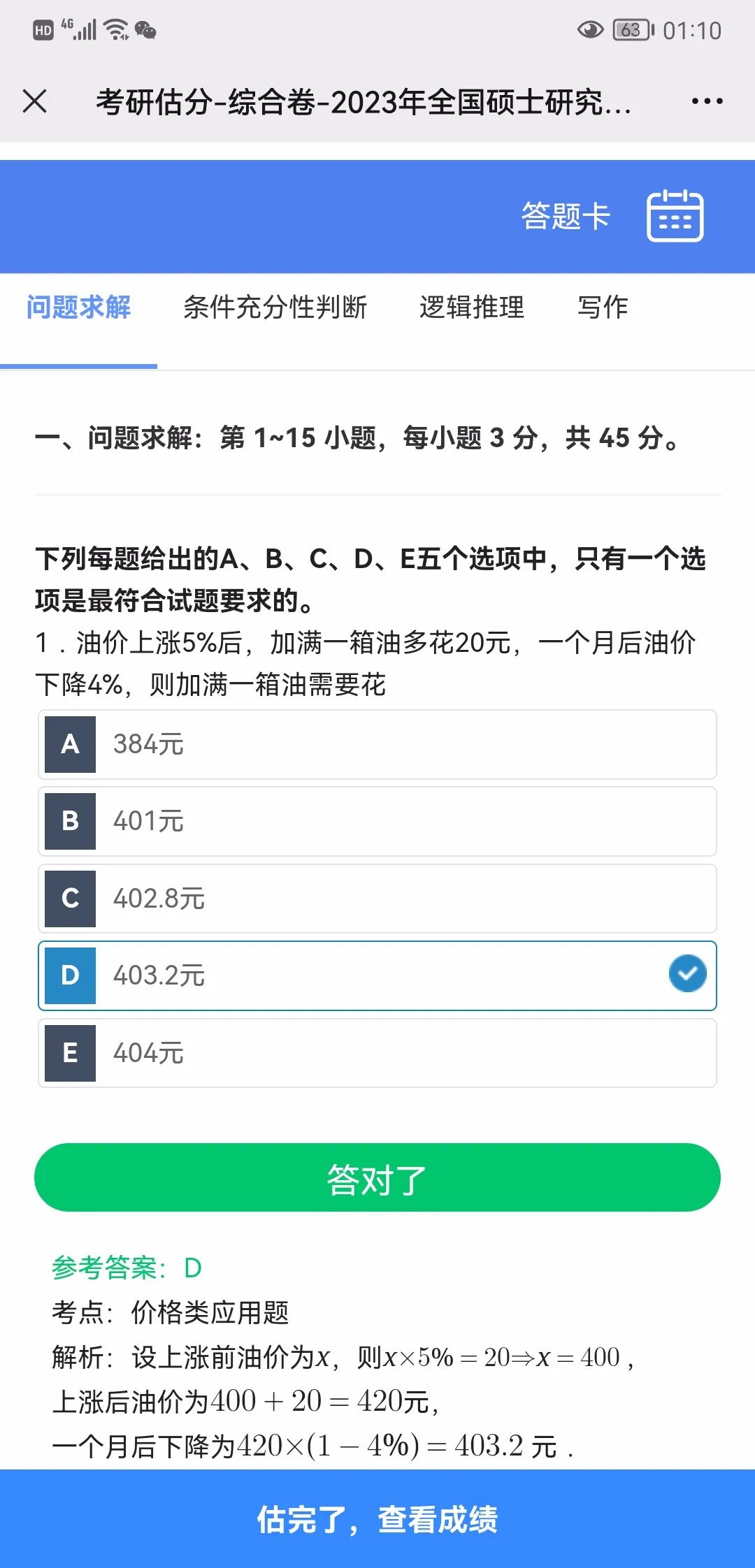
Task: Open the three-dot overflow menu
Action: [x=707, y=101]
